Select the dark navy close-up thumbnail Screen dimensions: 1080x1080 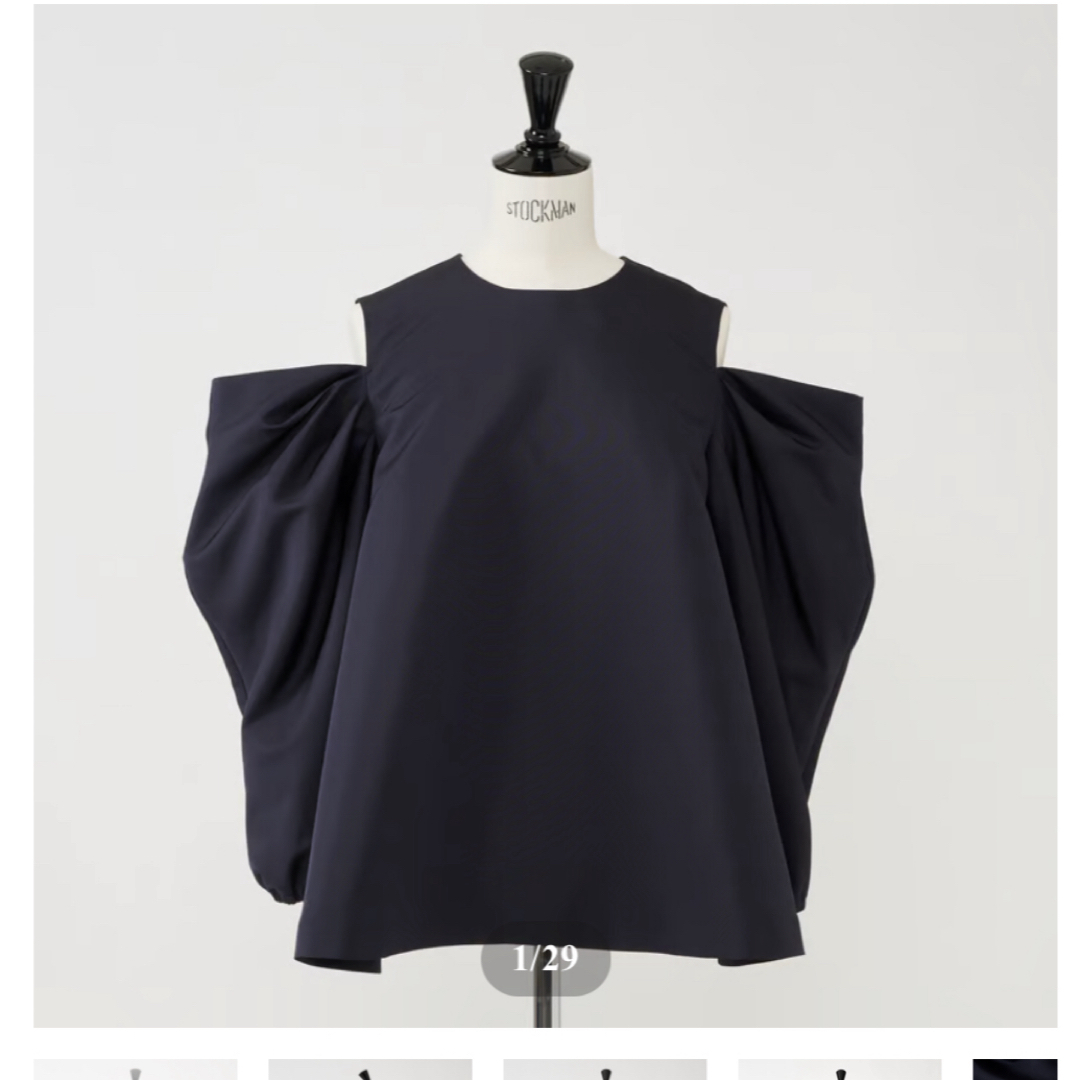tap(1014, 1069)
